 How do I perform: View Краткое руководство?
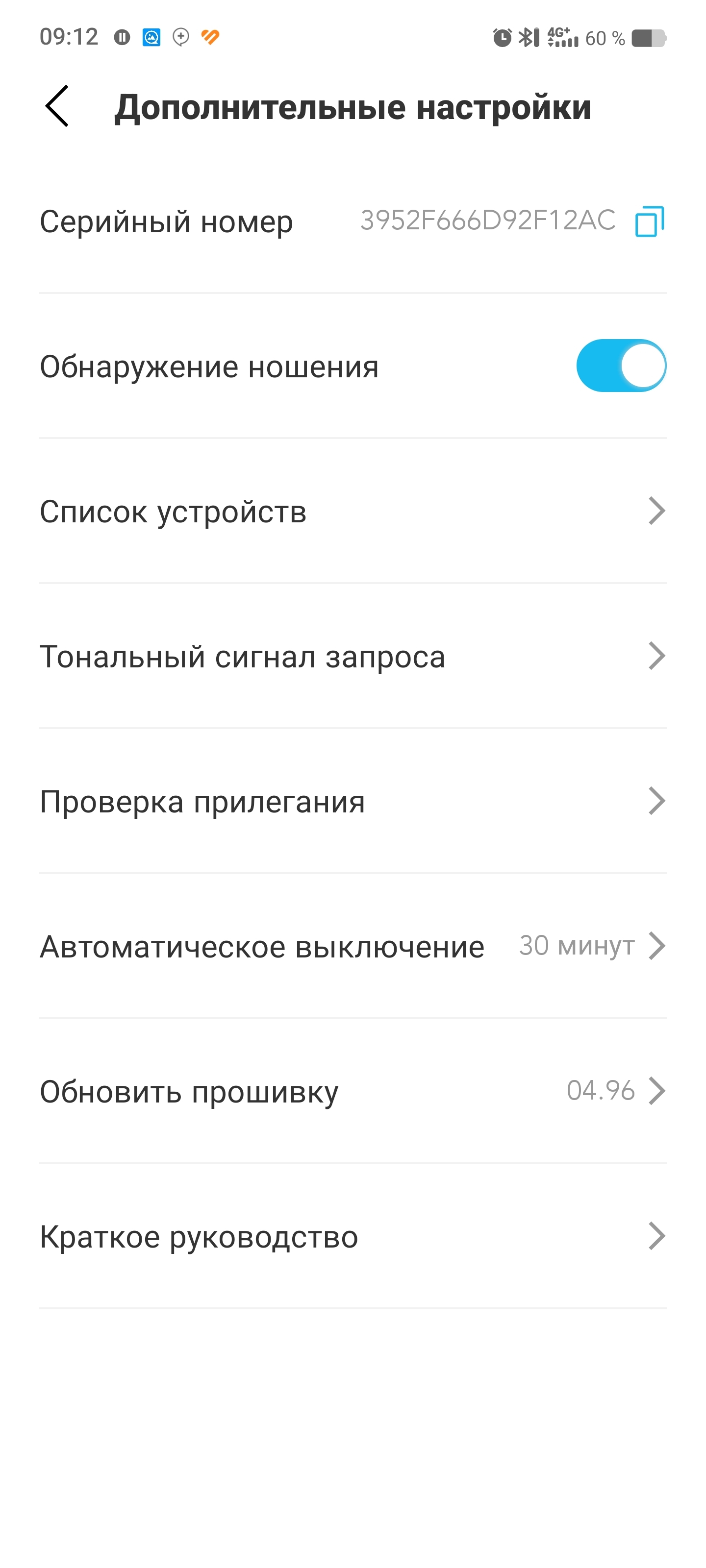click(x=352, y=1236)
